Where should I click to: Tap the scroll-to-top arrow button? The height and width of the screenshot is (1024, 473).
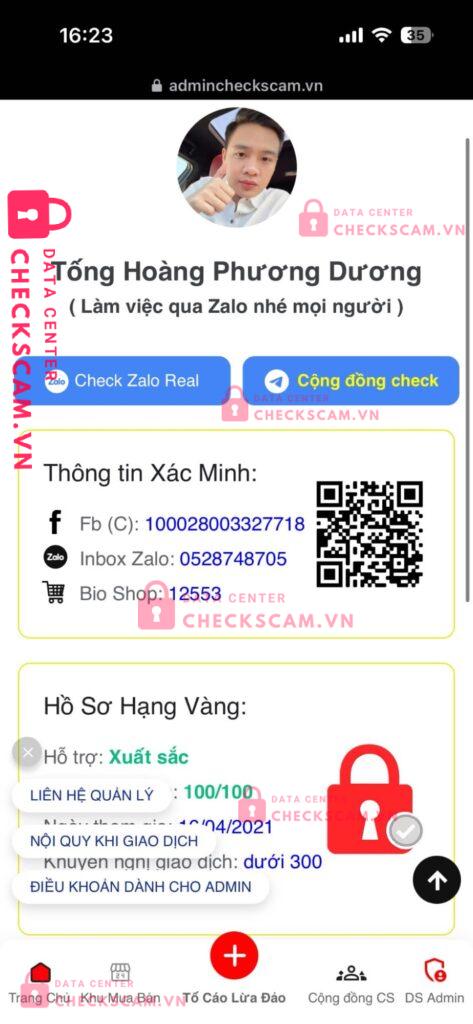pos(437,880)
